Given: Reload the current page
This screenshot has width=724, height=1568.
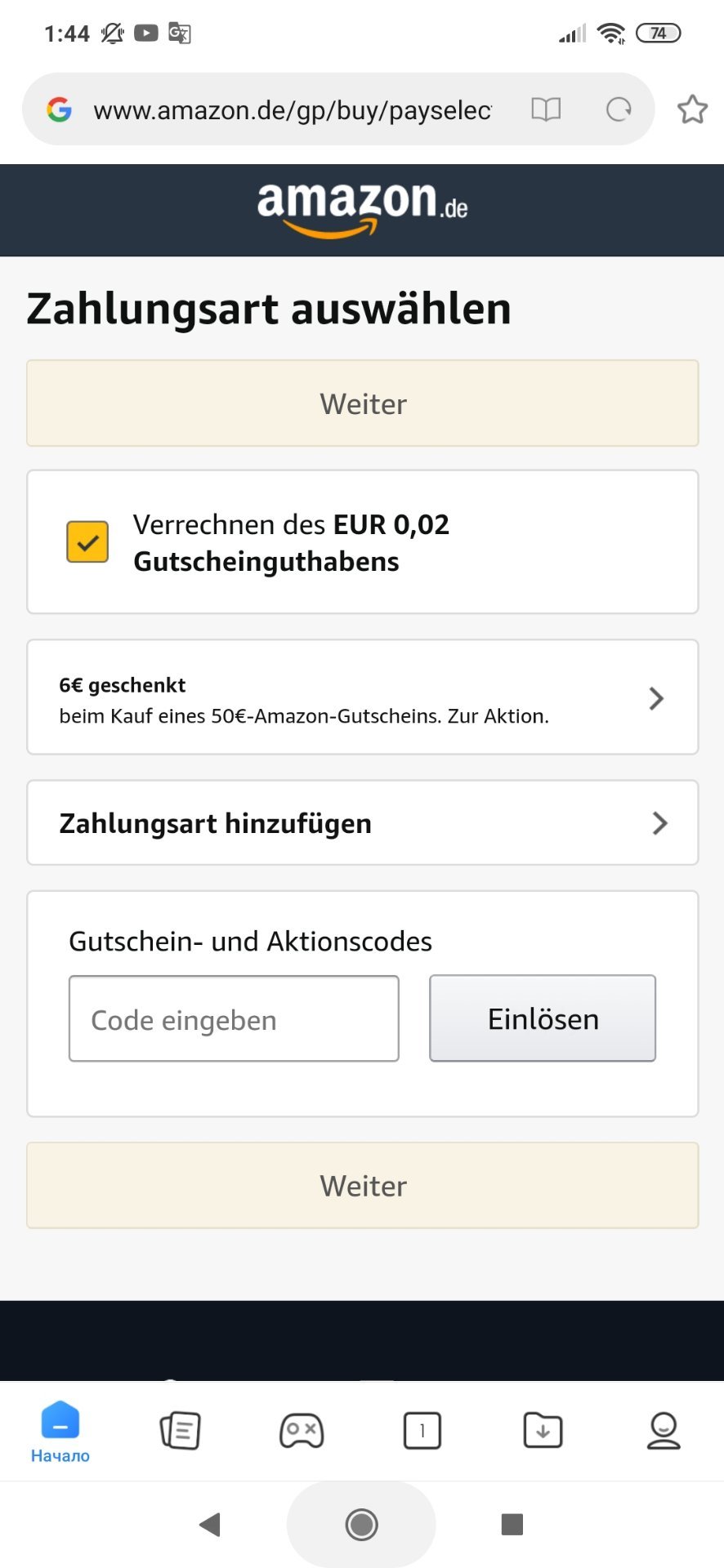Looking at the screenshot, I should [619, 109].
